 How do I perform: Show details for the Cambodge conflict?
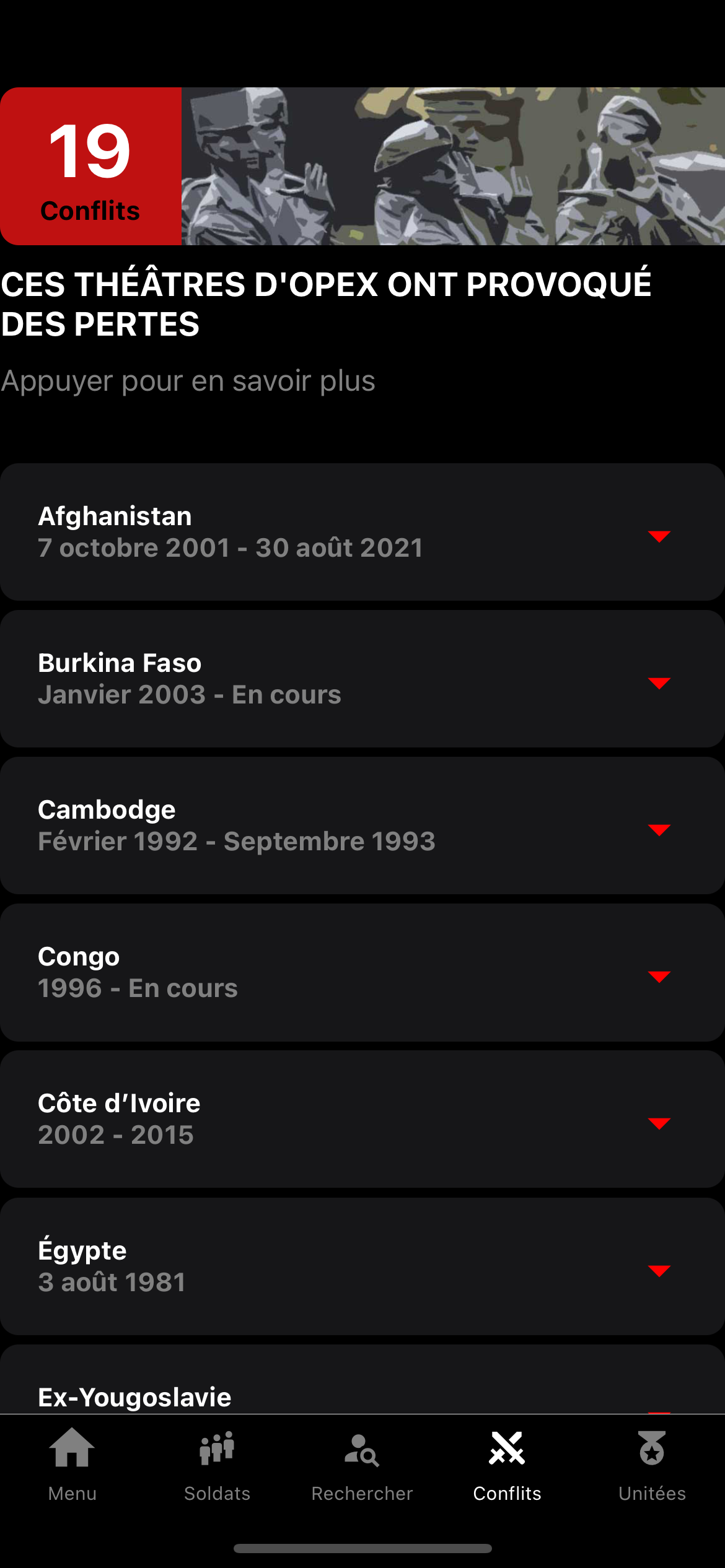pyautogui.click(x=659, y=829)
